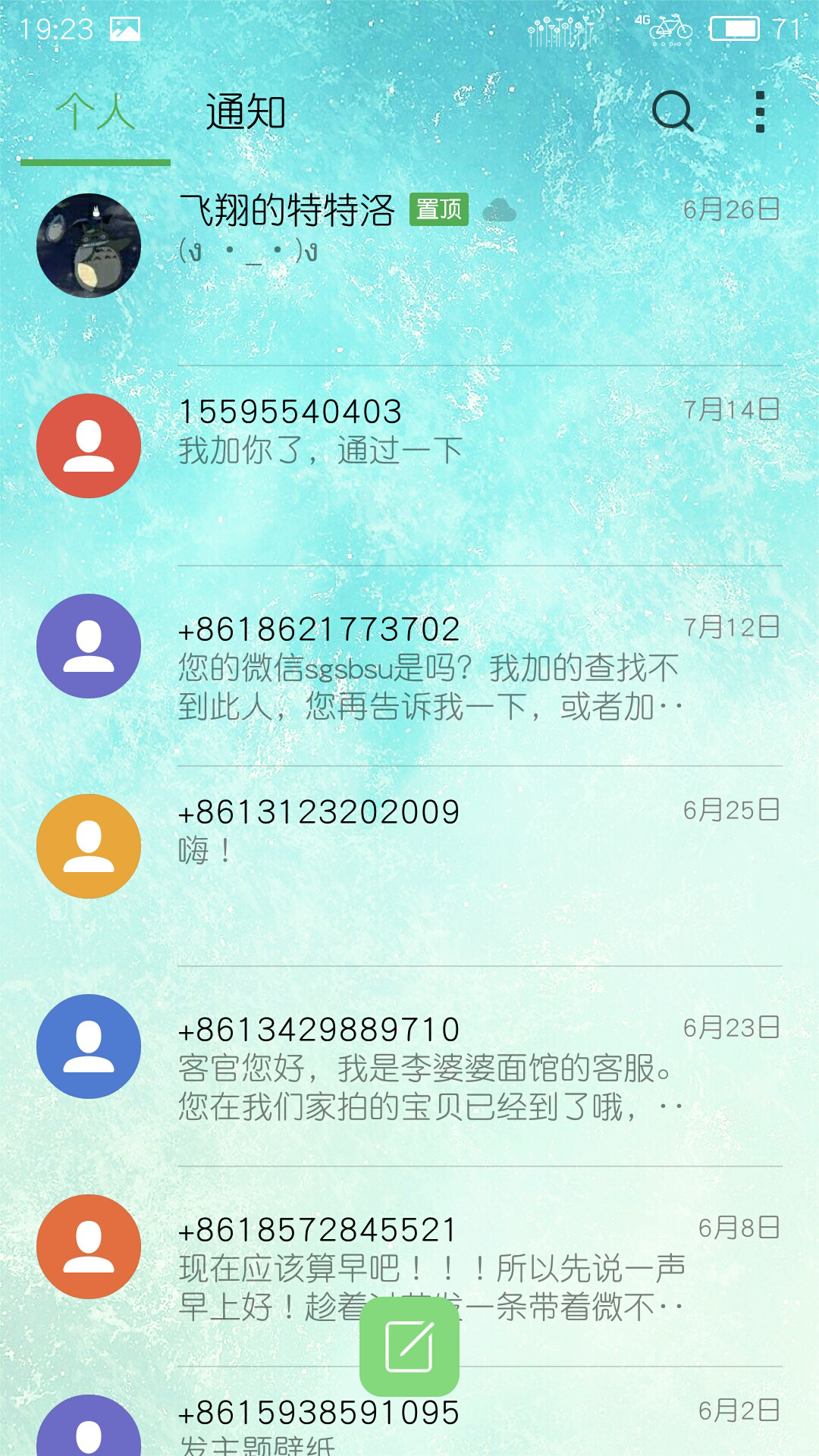
Task: Open the pinned thread 飞翔的特特洛
Action: point(409,265)
